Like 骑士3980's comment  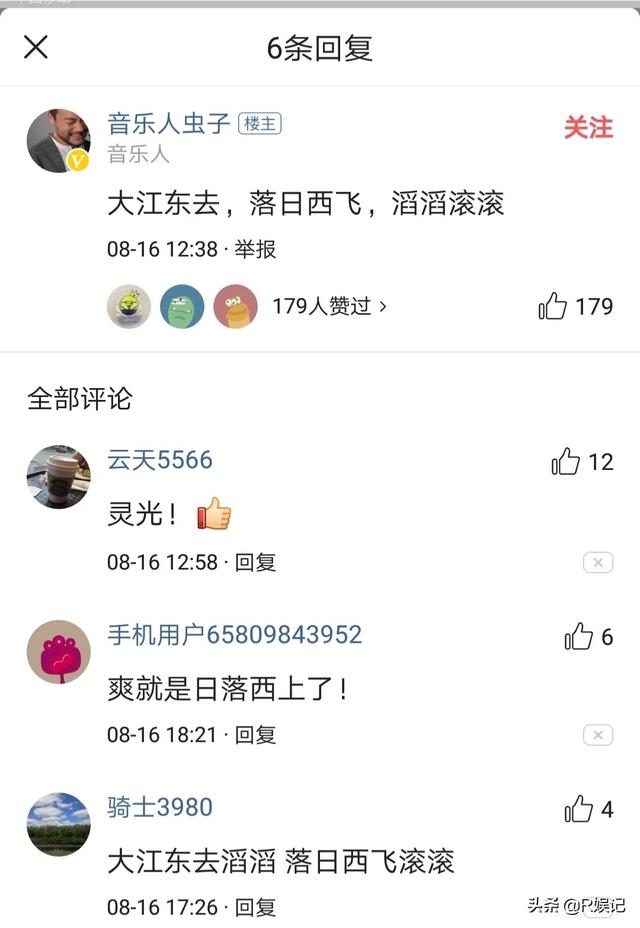click(579, 809)
